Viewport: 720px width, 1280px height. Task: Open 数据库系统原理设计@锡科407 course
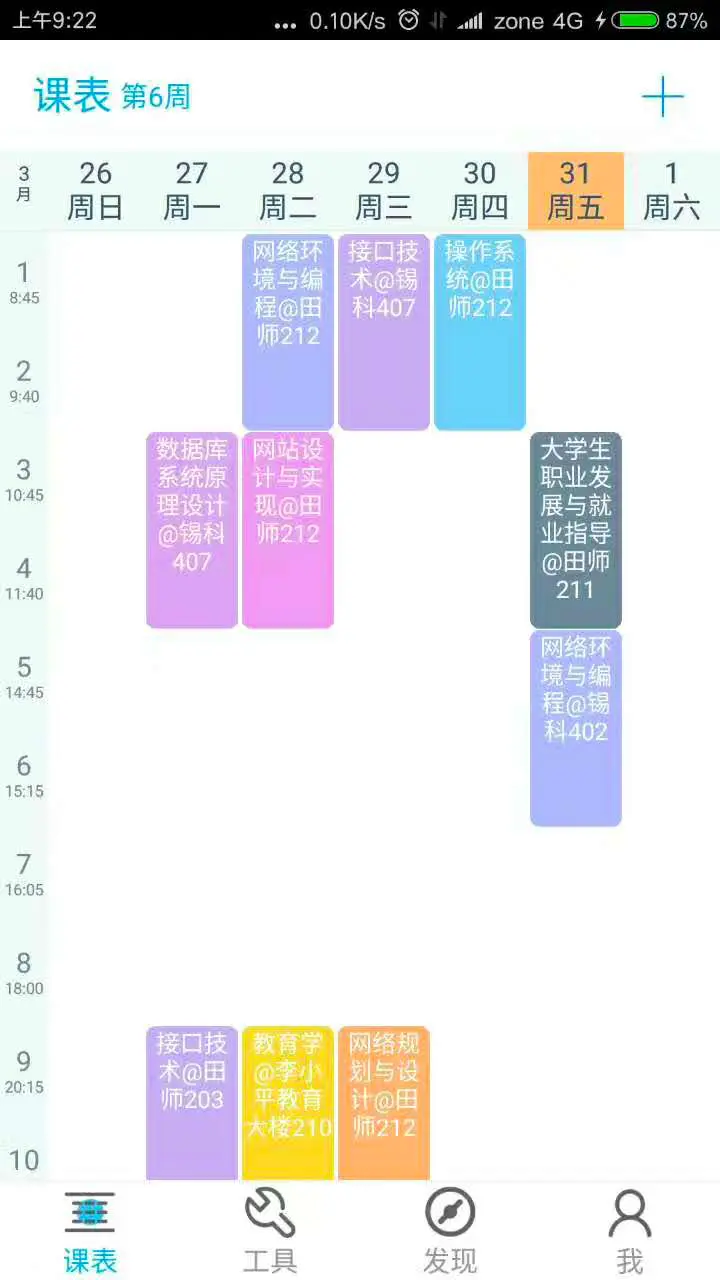[192, 530]
